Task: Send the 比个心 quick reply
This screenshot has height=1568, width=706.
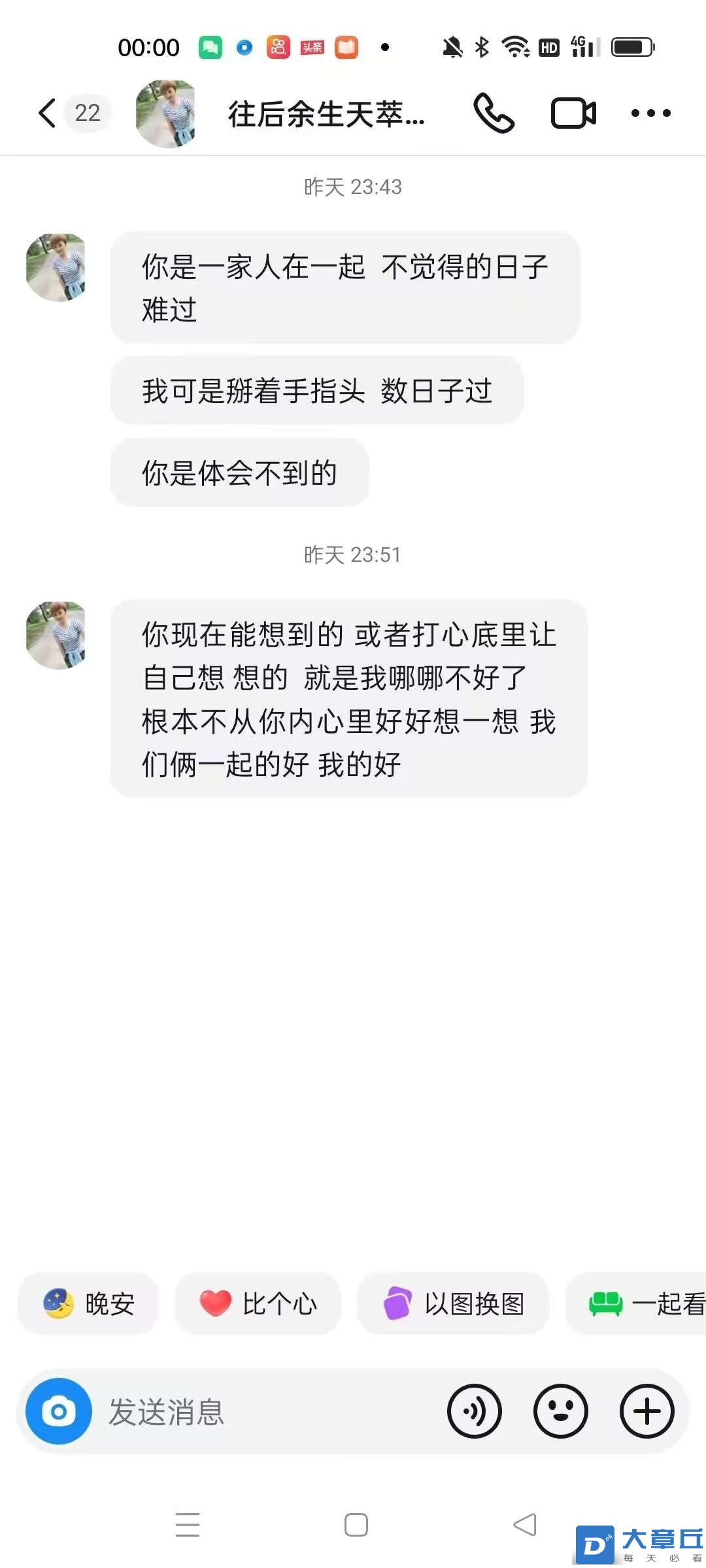Action: coord(258,1304)
